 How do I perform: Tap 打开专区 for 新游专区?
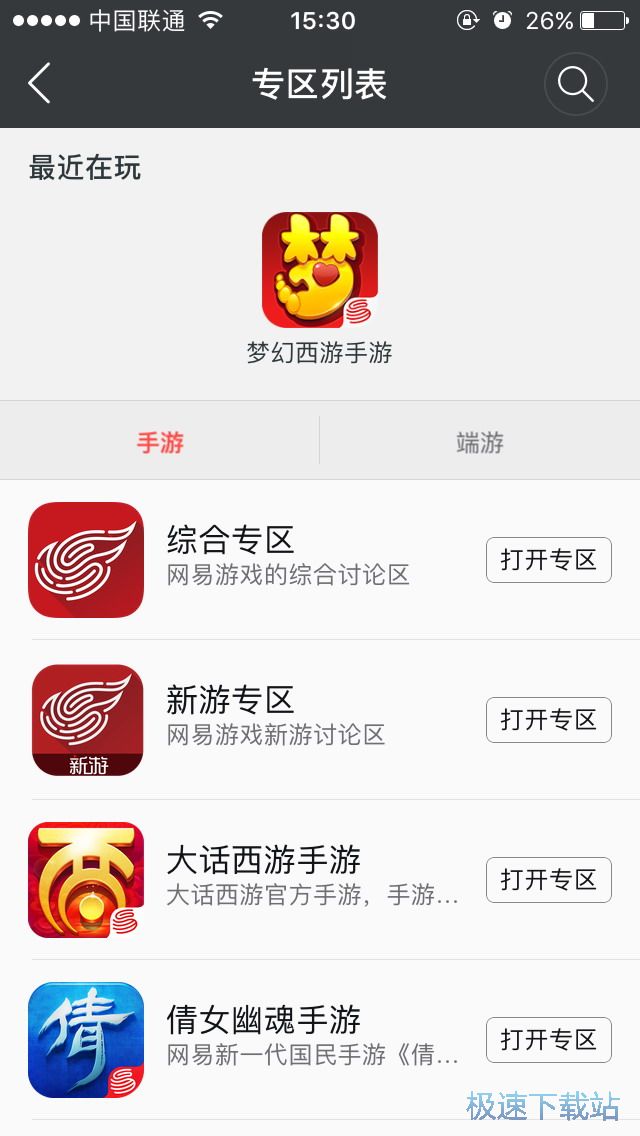click(x=548, y=720)
